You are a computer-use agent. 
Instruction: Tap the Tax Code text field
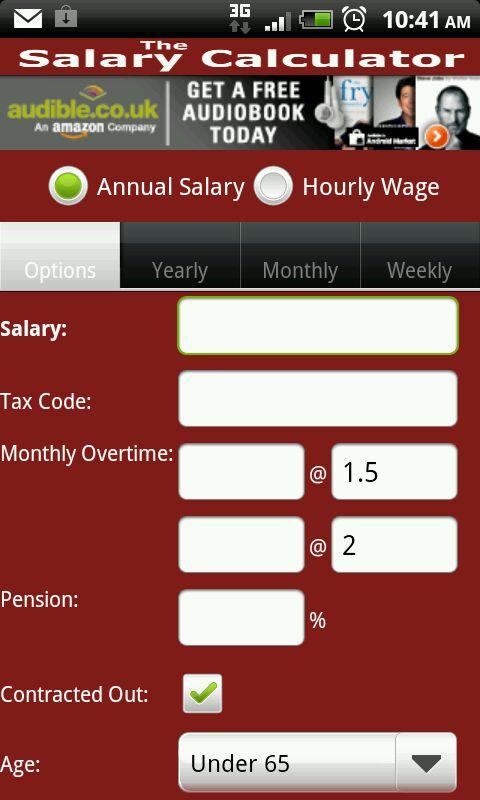click(x=318, y=399)
